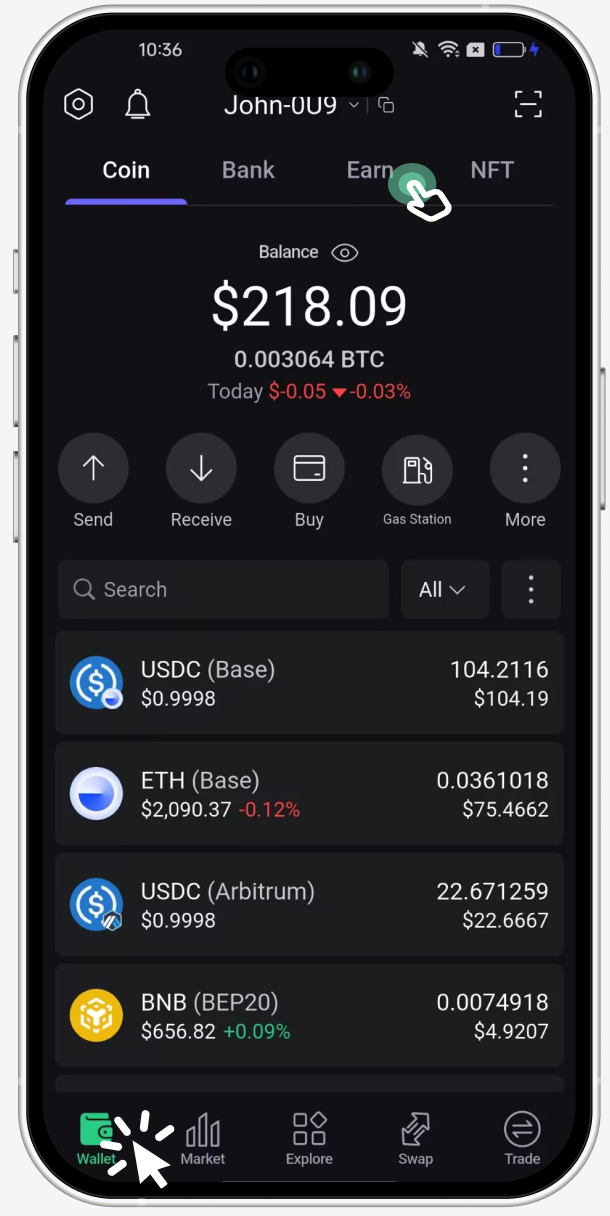Switch to the NFT tab
The image size is (610, 1216).
[492, 171]
